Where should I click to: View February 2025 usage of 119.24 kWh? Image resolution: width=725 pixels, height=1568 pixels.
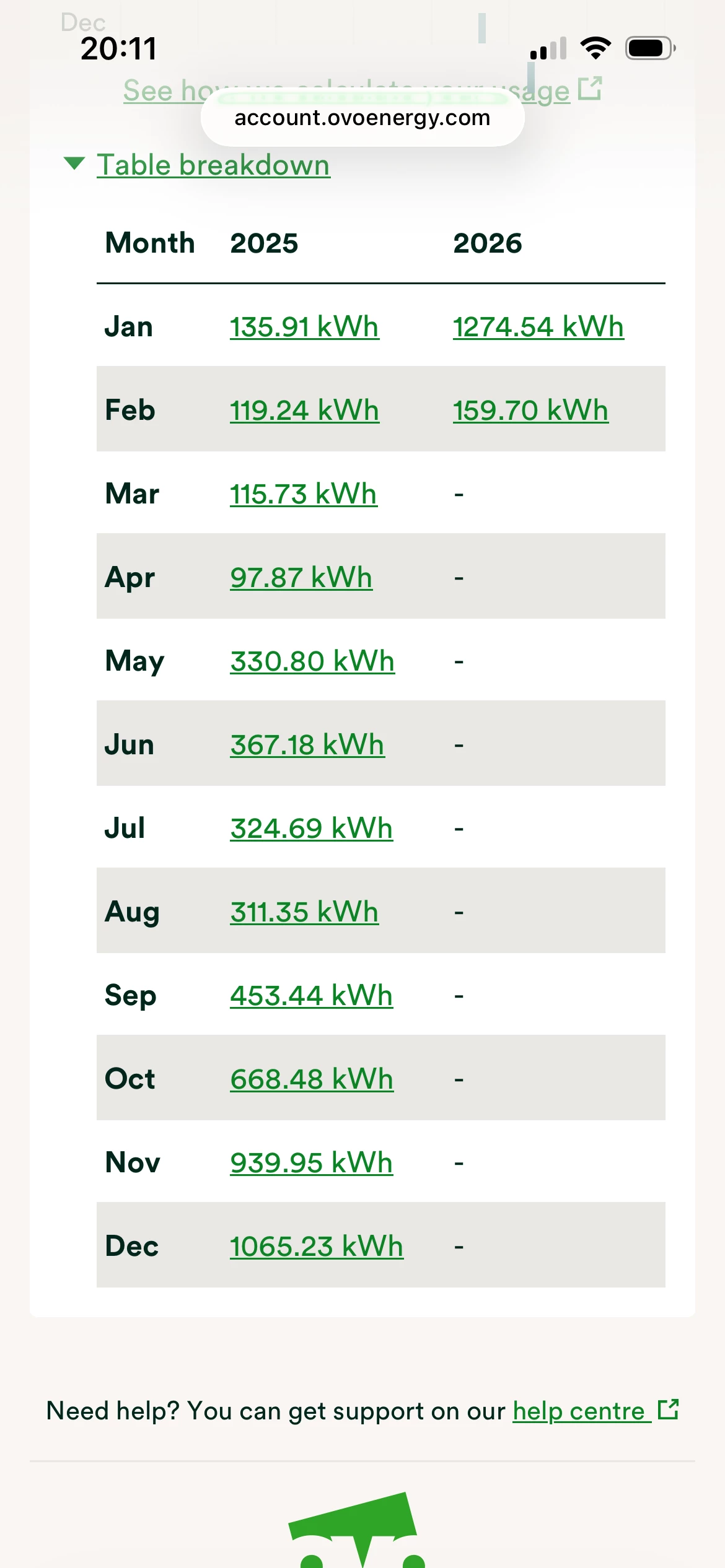click(304, 411)
